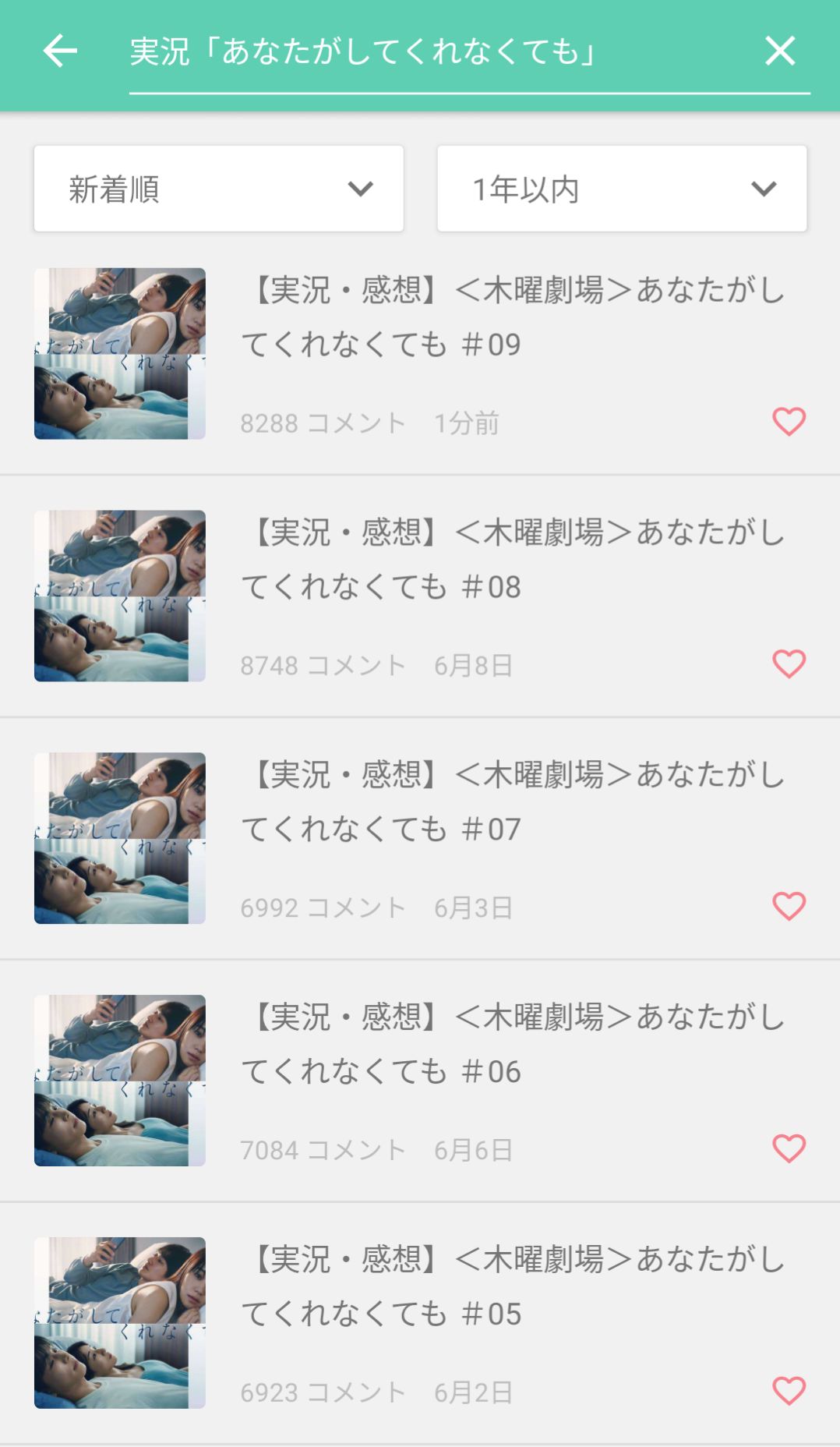Favorite the #06 thread with heart

(x=789, y=1149)
